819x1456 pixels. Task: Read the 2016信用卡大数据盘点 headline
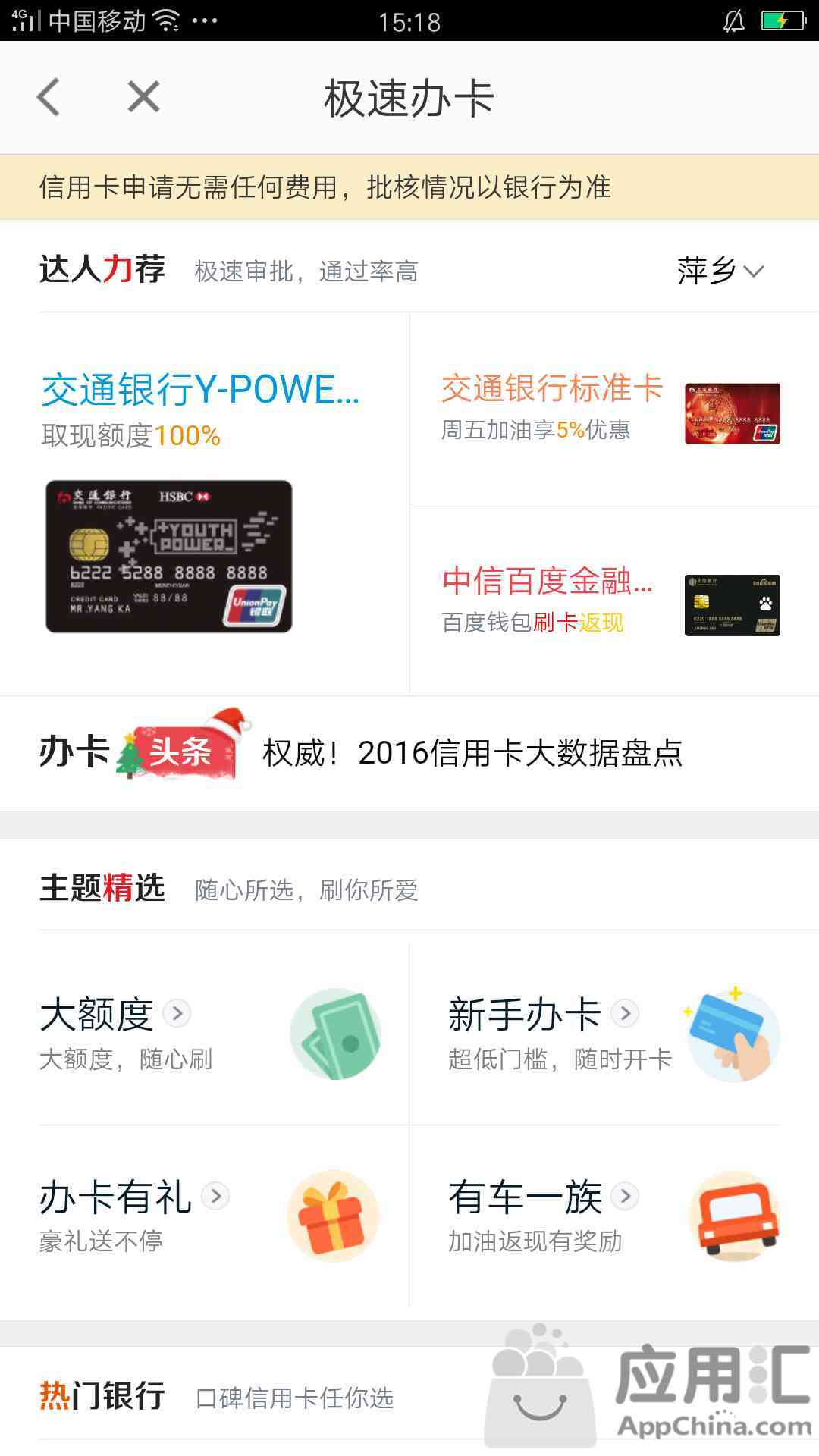pos(472,753)
